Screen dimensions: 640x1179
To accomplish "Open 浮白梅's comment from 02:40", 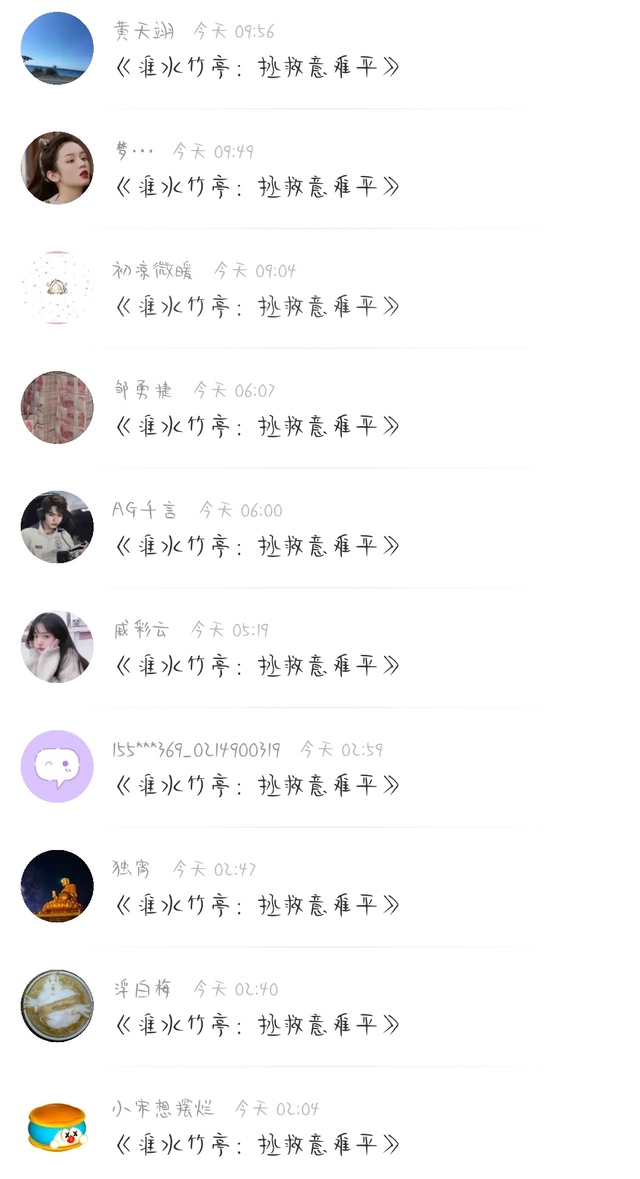I will [258, 1025].
